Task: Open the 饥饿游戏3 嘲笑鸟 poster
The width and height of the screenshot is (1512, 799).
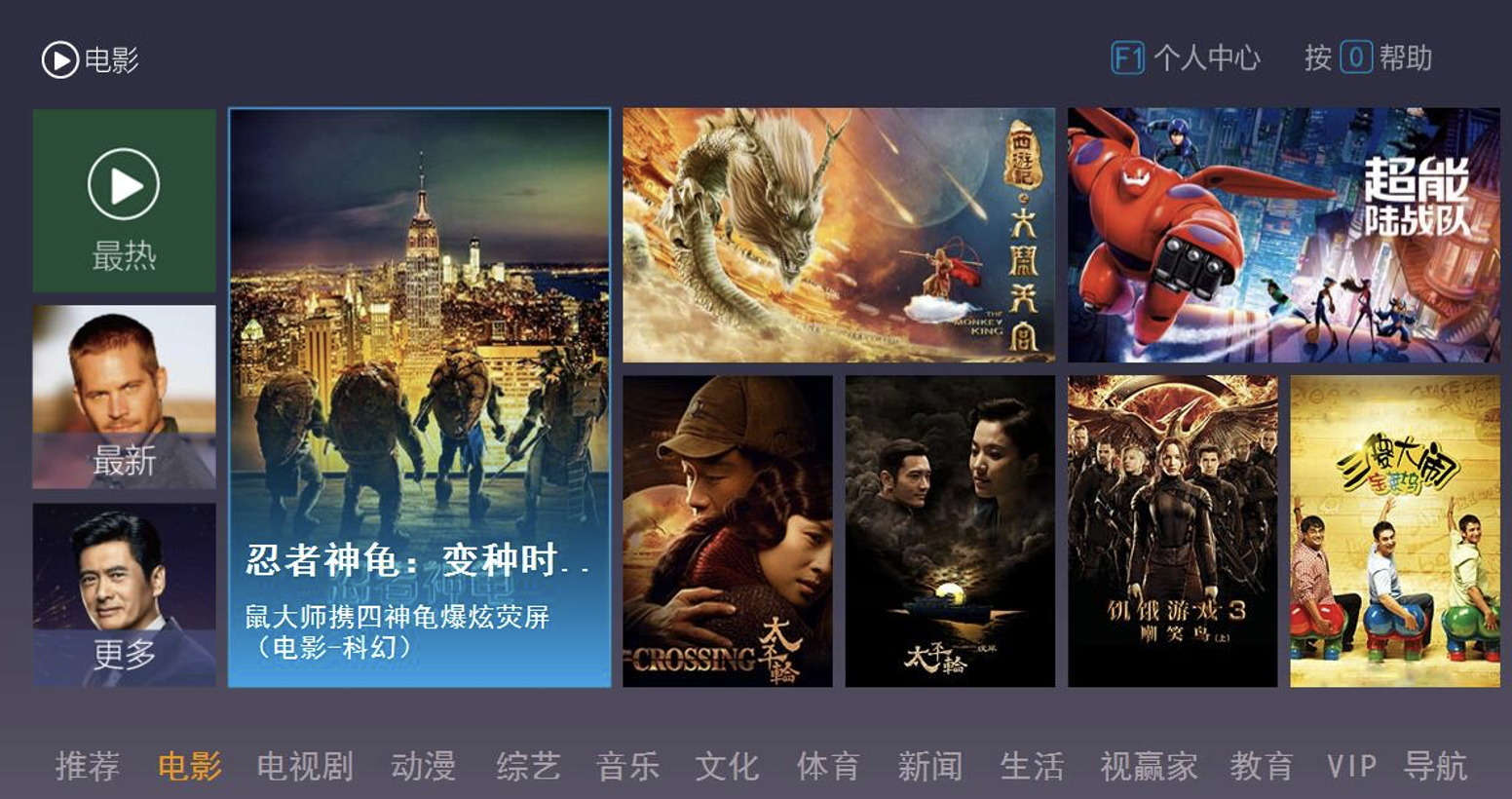Action: (x=1172, y=531)
